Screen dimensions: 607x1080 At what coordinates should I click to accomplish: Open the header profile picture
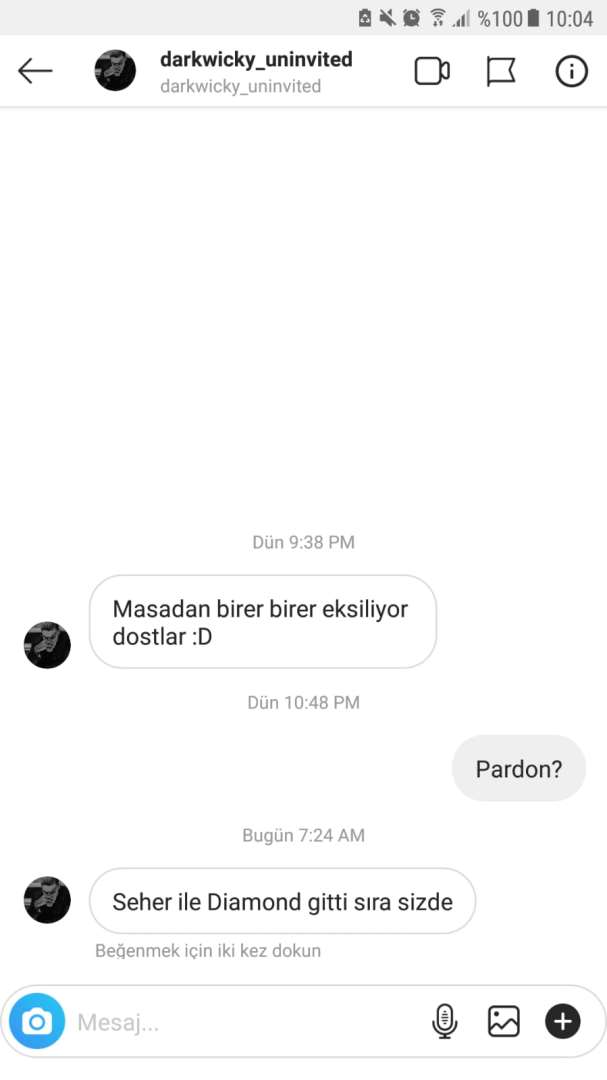pos(115,71)
